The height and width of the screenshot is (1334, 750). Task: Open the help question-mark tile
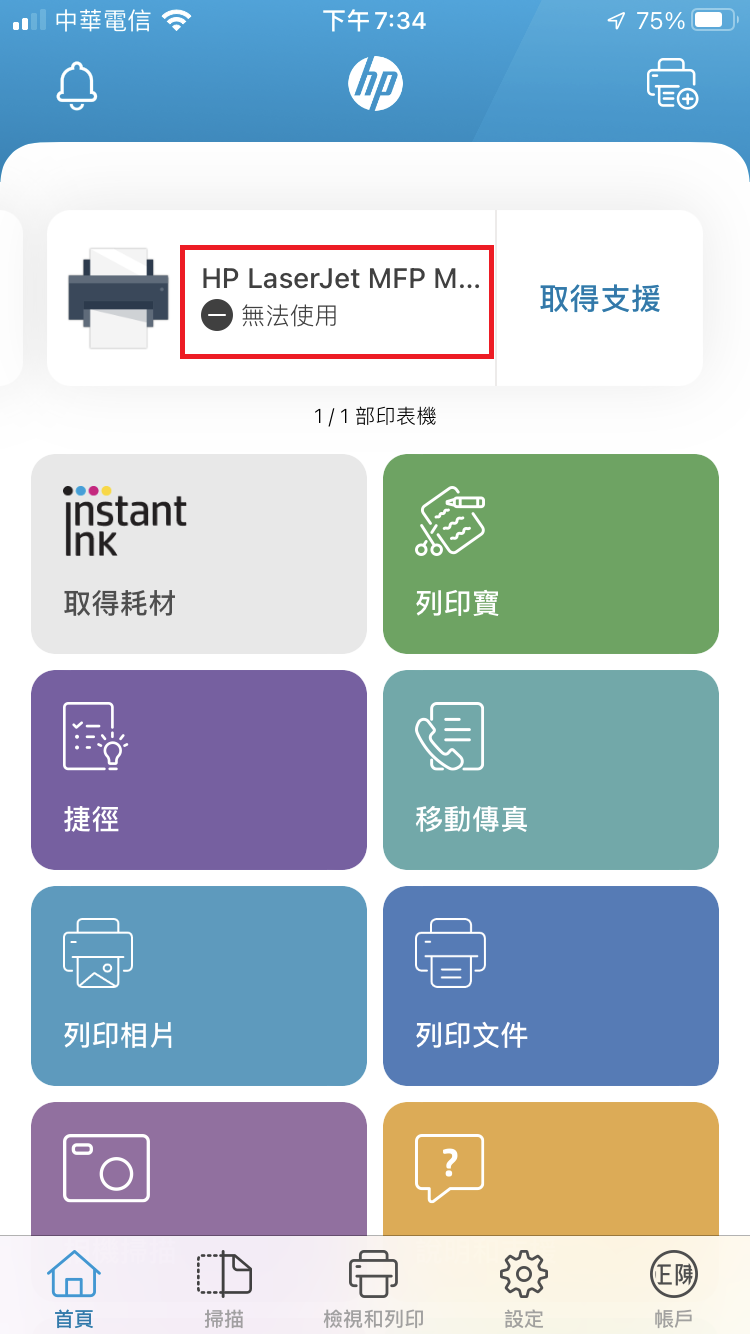[550, 1170]
